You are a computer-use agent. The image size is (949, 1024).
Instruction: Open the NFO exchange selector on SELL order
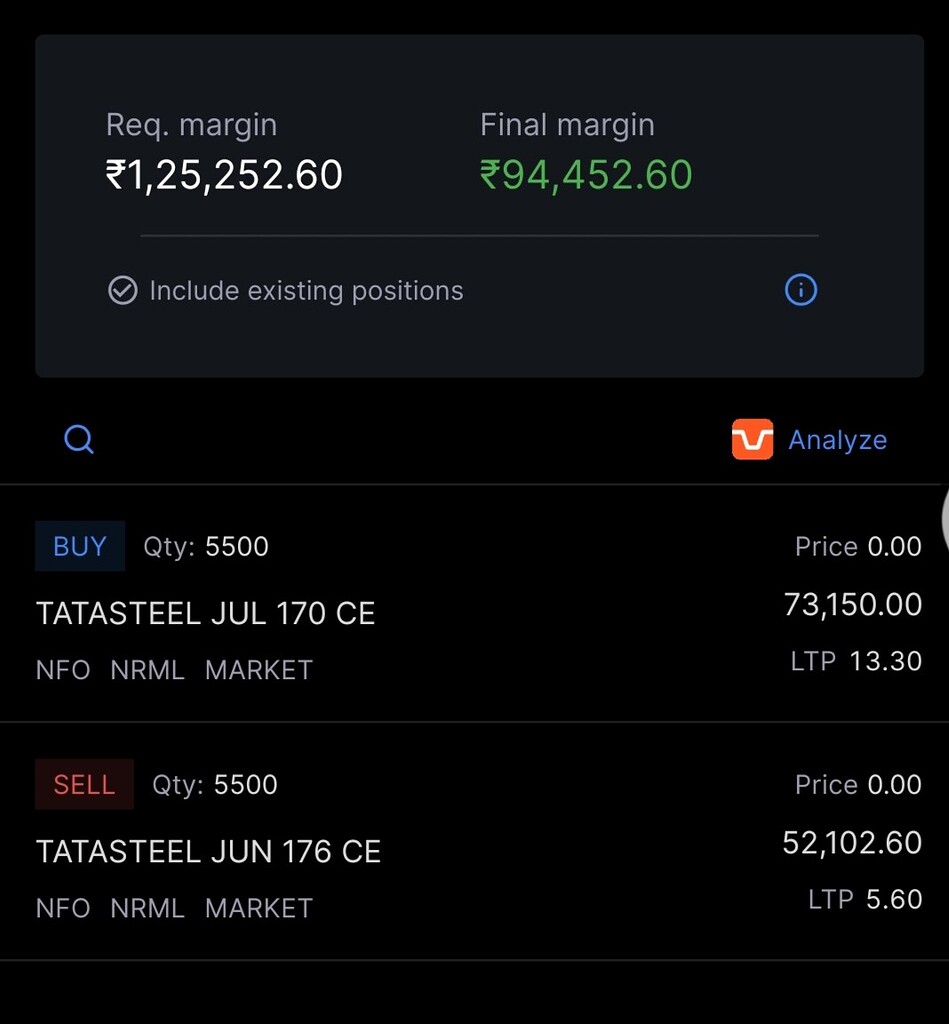[62, 908]
